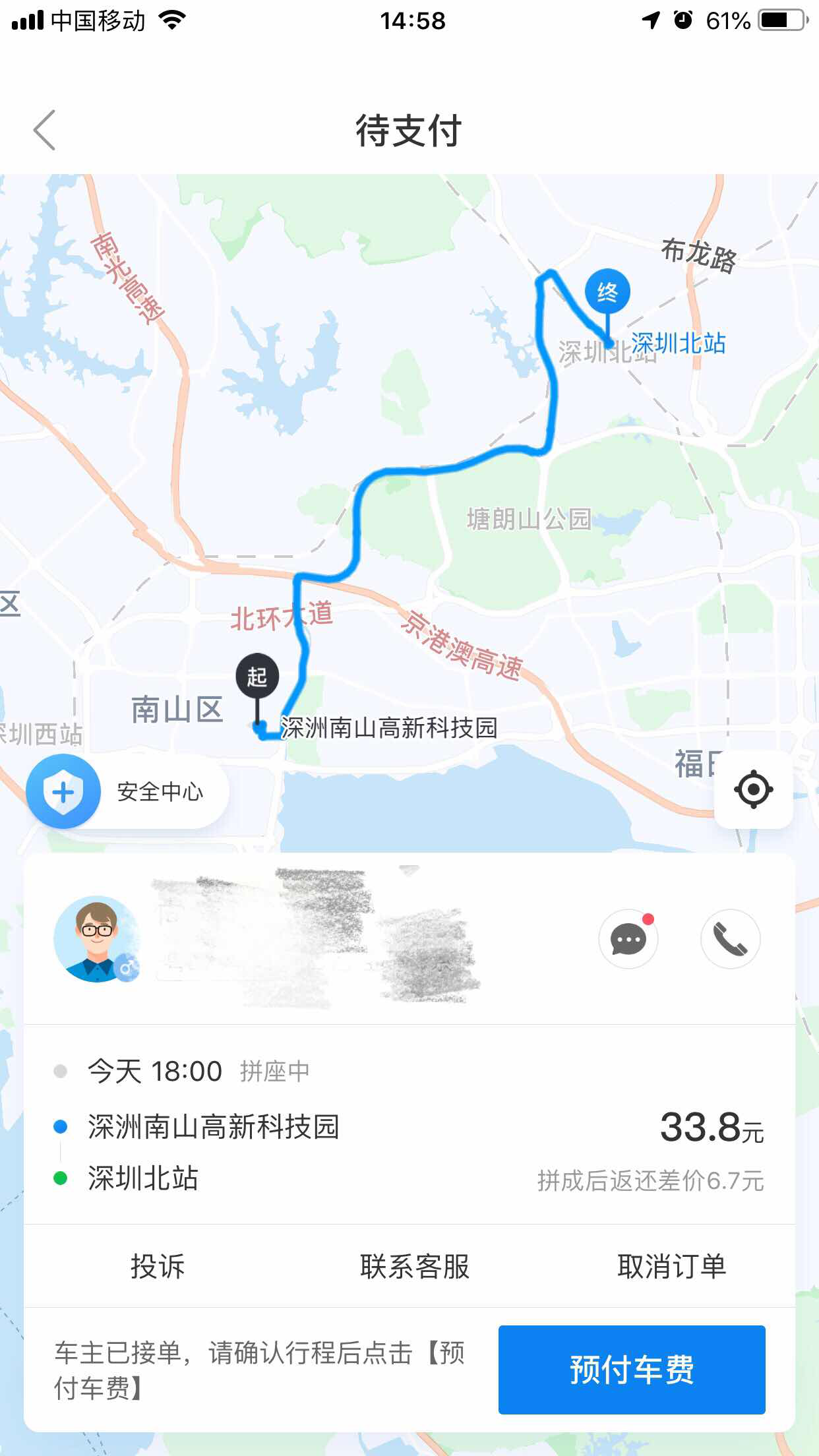Viewport: 819px width, 1456px height.
Task: Contact customer service via 联系客服
Action: pos(415,1266)
